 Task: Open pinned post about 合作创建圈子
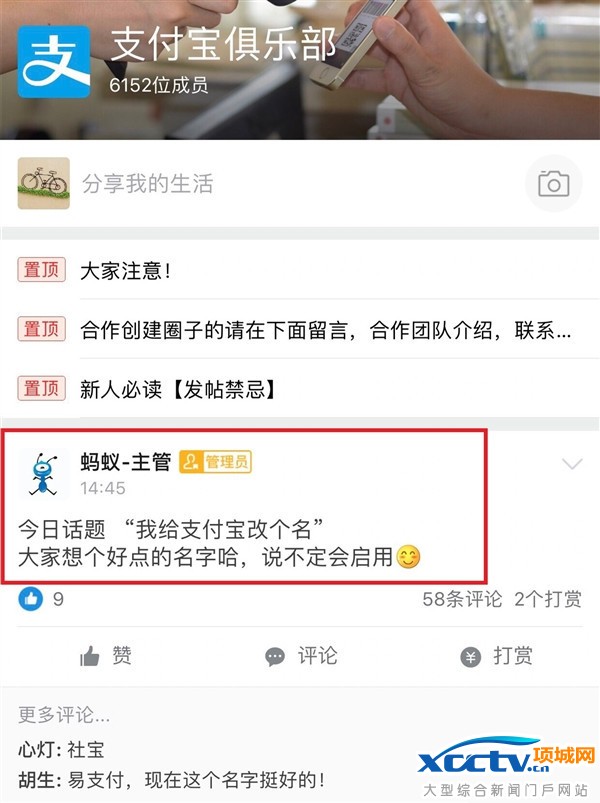click(325, 330)
